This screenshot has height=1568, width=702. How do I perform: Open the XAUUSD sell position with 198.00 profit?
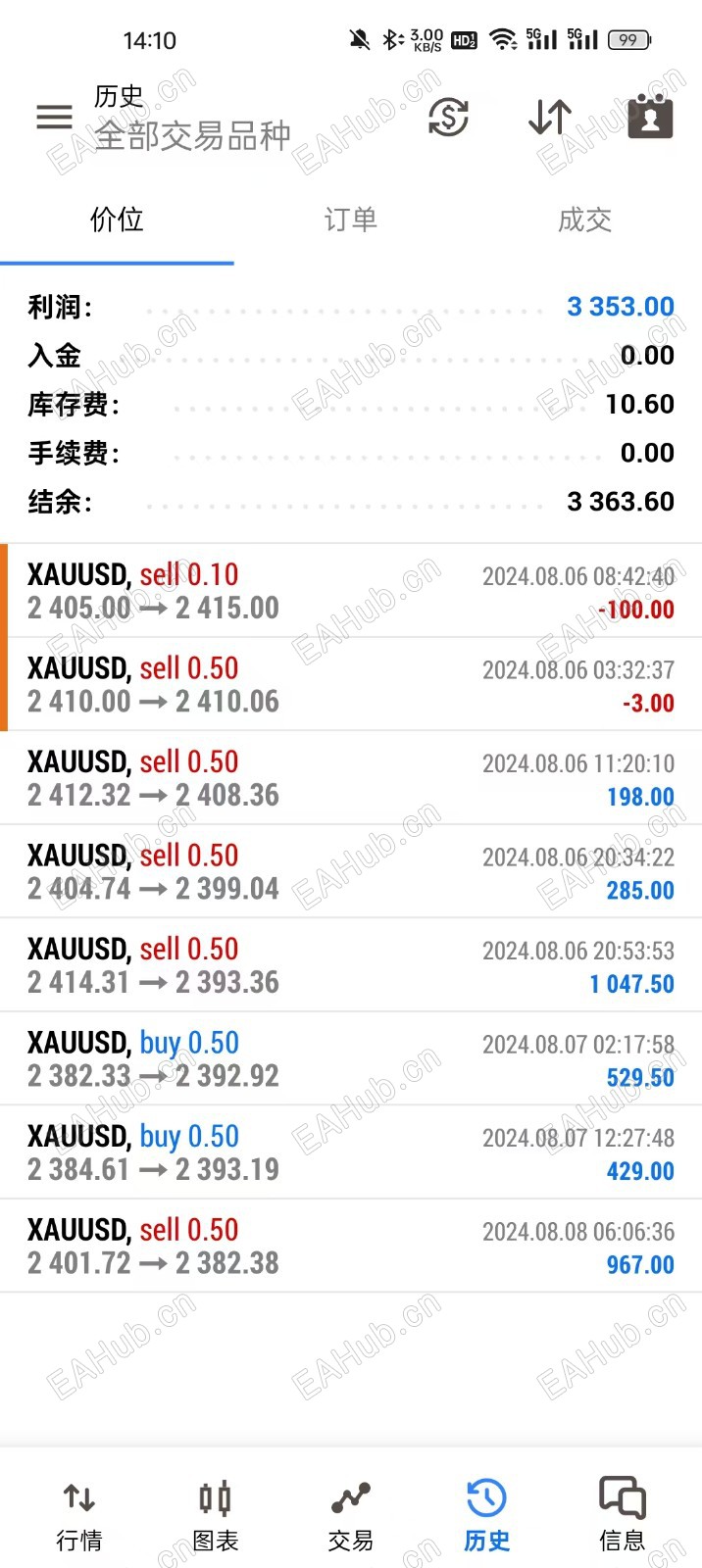tap(351, 778)
